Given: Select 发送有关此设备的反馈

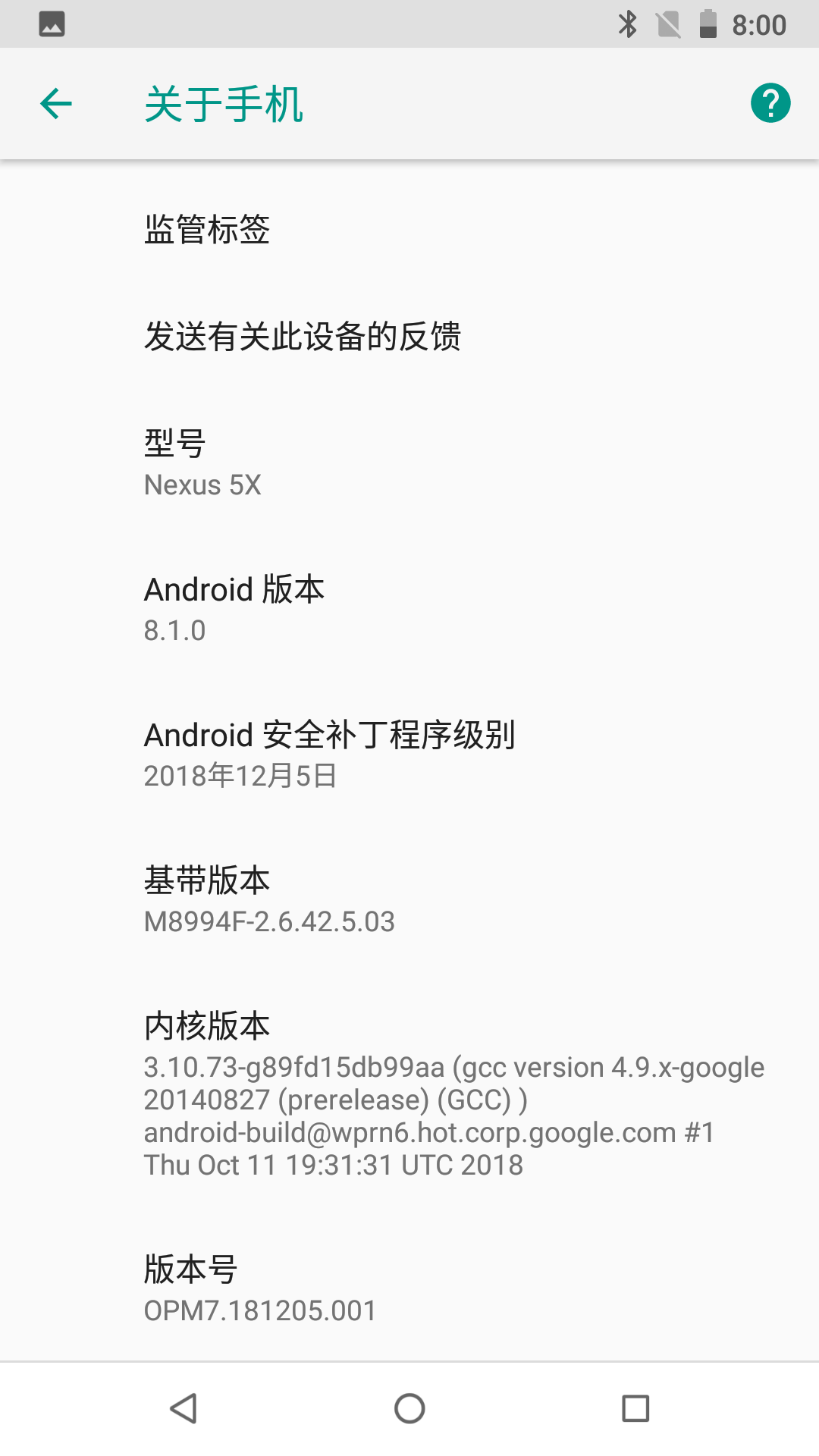Looking at the screenshot, I should (409, 337).
